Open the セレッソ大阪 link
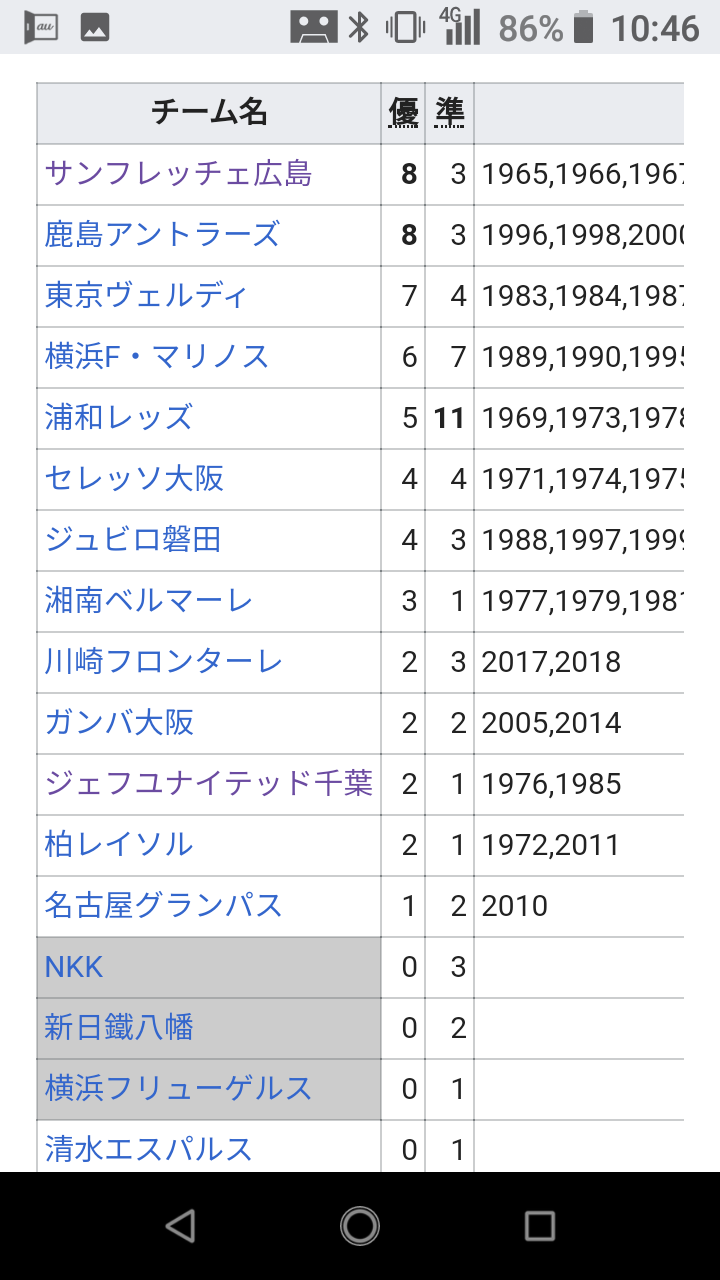The height and width of the screenshot is (1280, 720). 134,479
